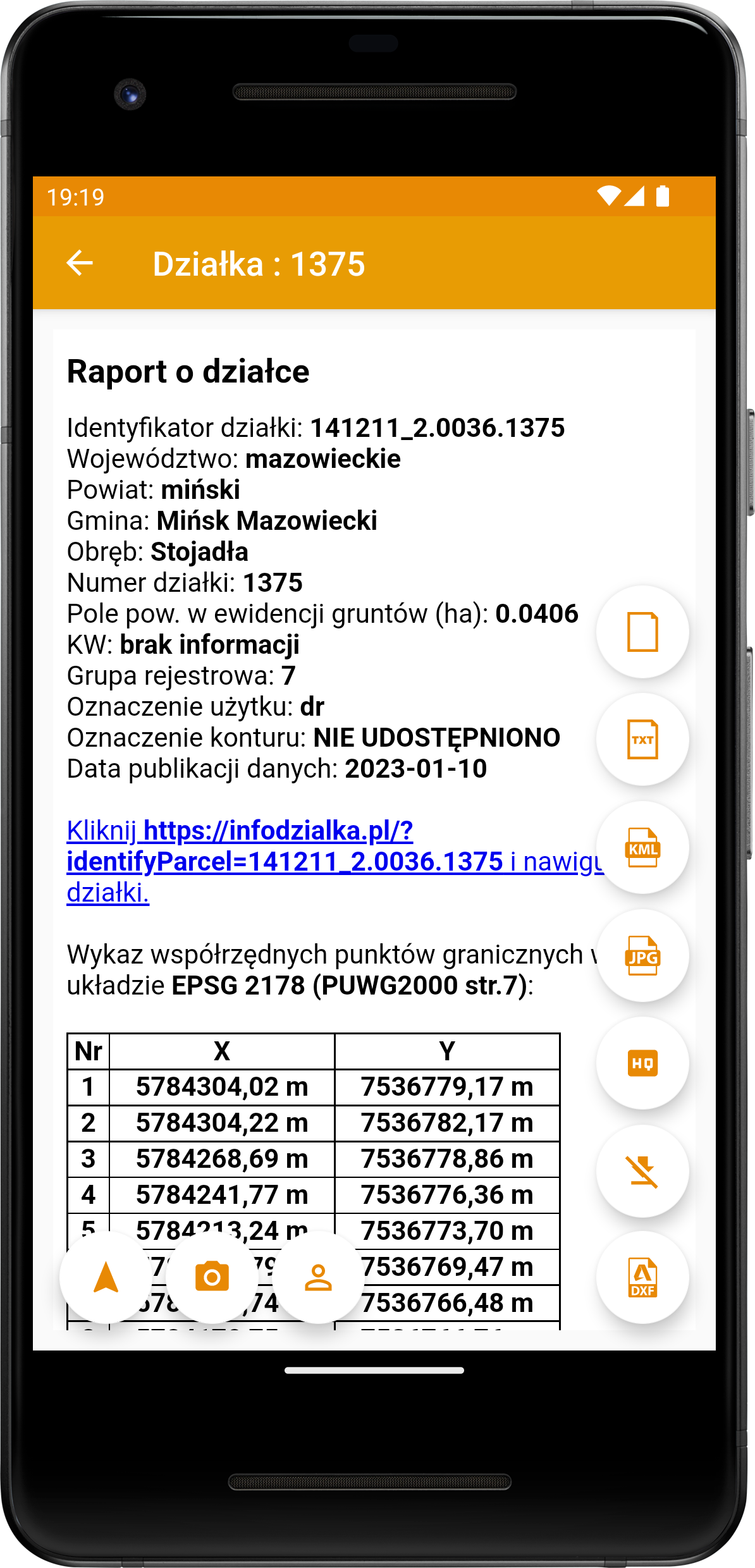The width and height of the screenshot is (755, 1568).
Task: Export parcel geometry to DXF
Action: (x=642, y=1277)
